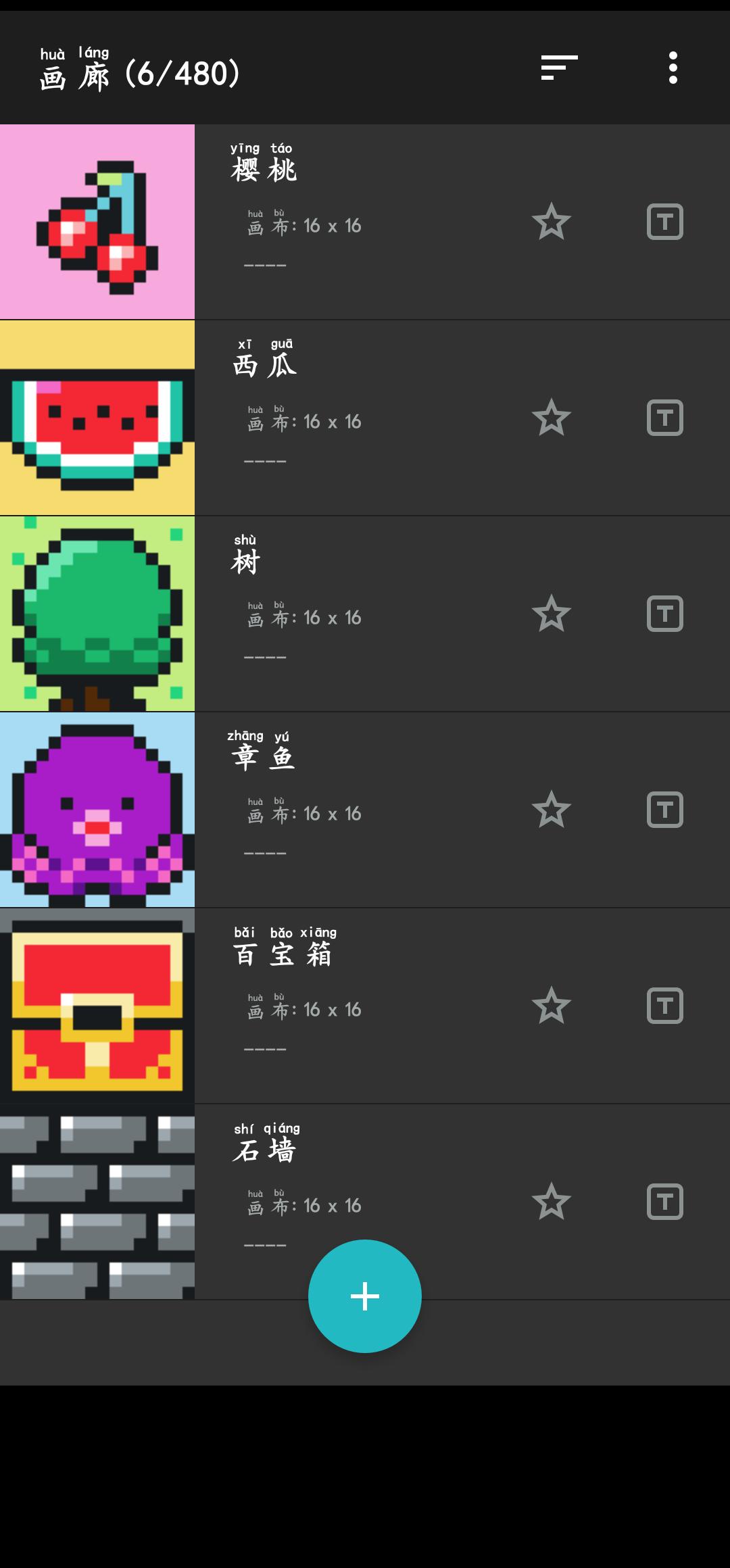Tap the text icon for 百宝箱
730x1568 pixels.
665,1006
